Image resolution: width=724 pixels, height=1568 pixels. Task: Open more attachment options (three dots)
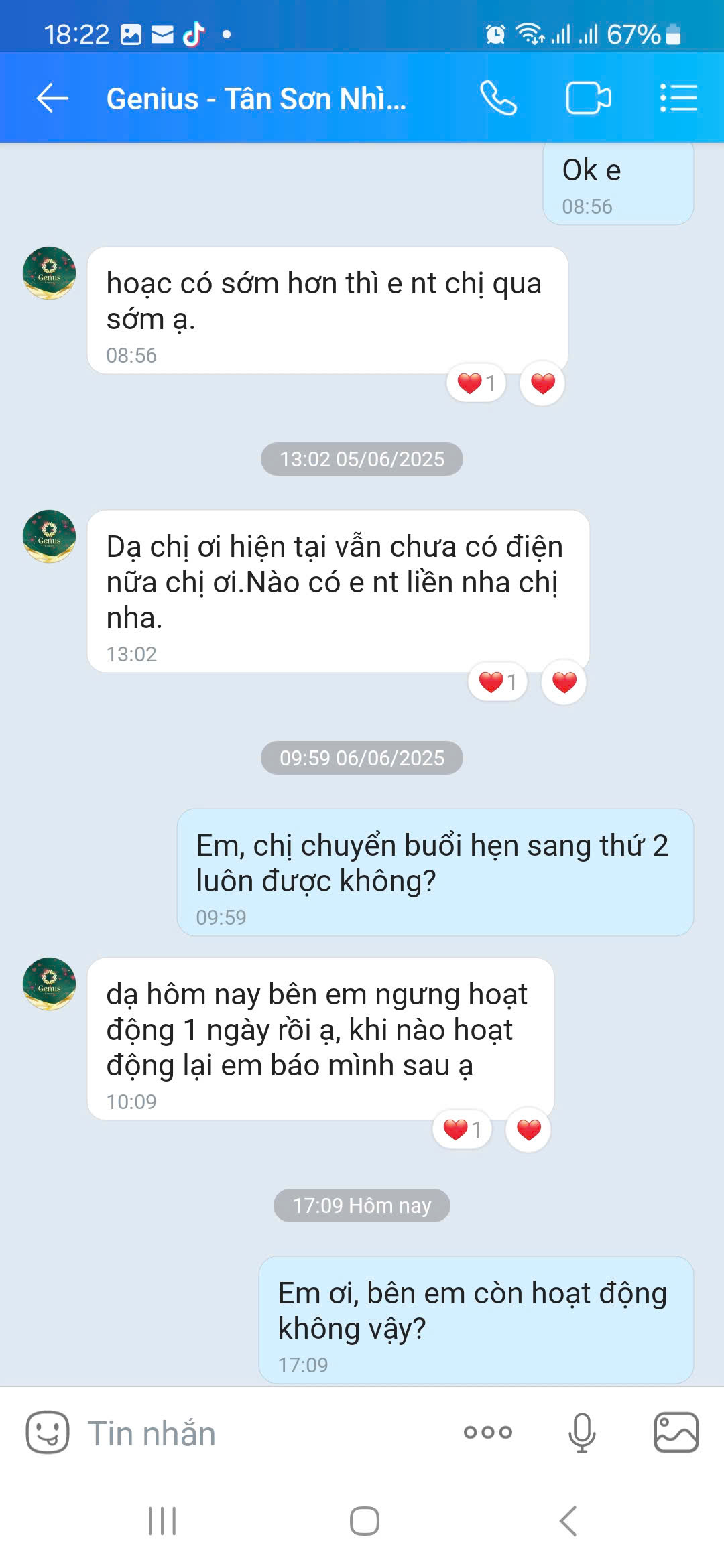[x=487, y=1432]
